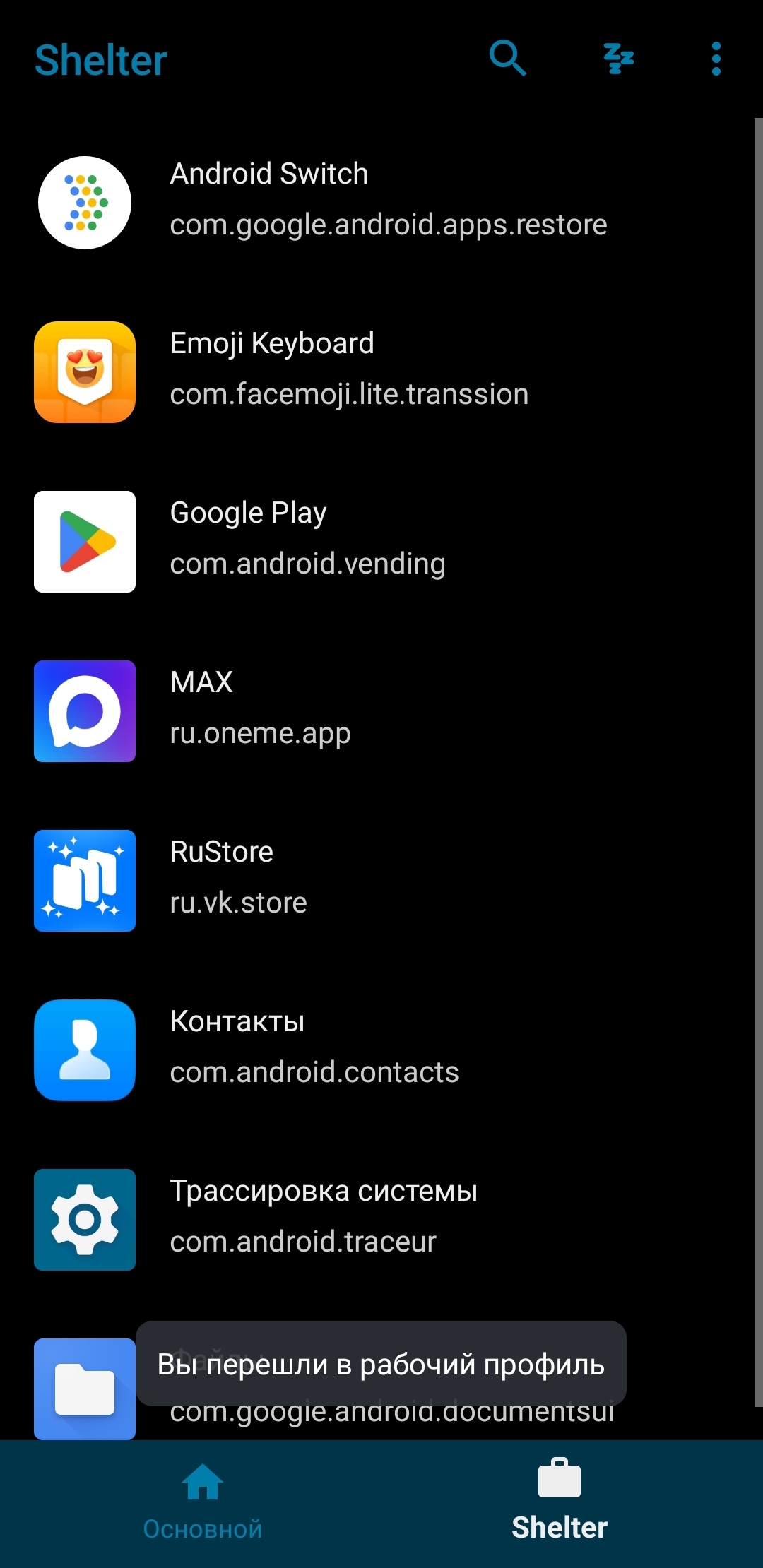The image size is (763, 1568).
Task: Open the search icon in app bar
Action: [507, 59]
